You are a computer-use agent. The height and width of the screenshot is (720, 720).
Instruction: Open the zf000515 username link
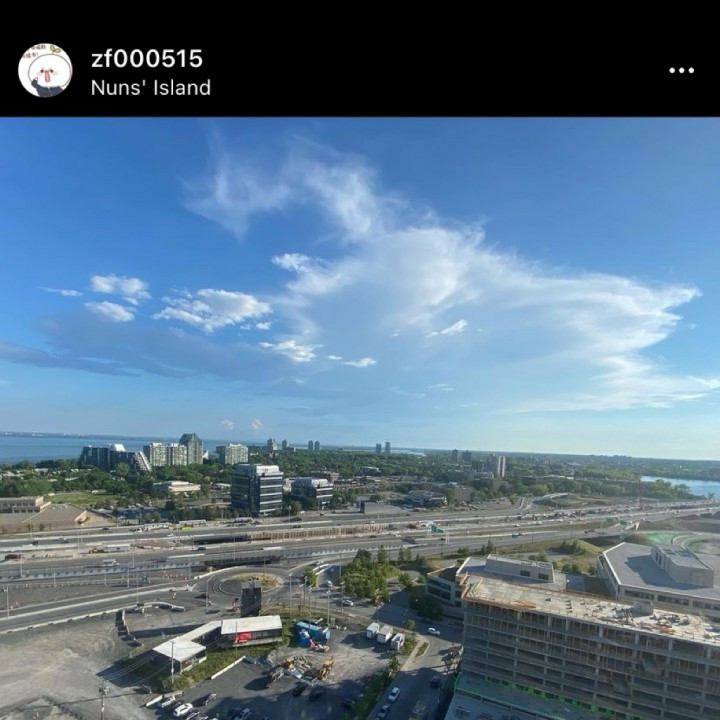(x=146, y=58)
